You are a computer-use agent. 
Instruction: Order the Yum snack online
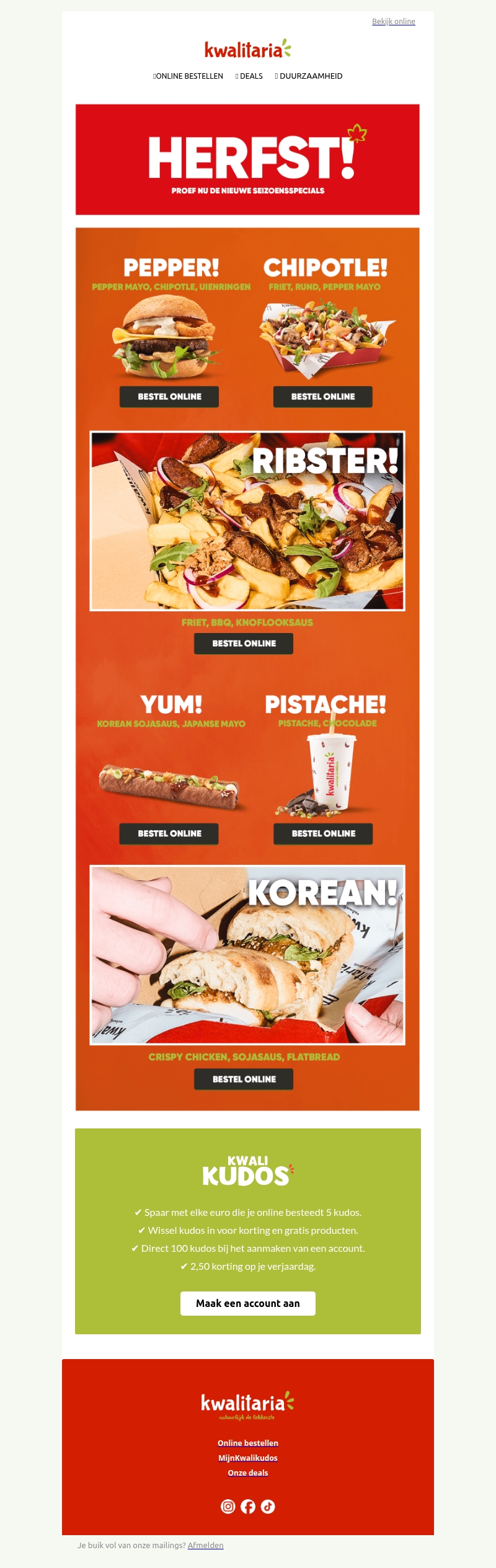169,834
